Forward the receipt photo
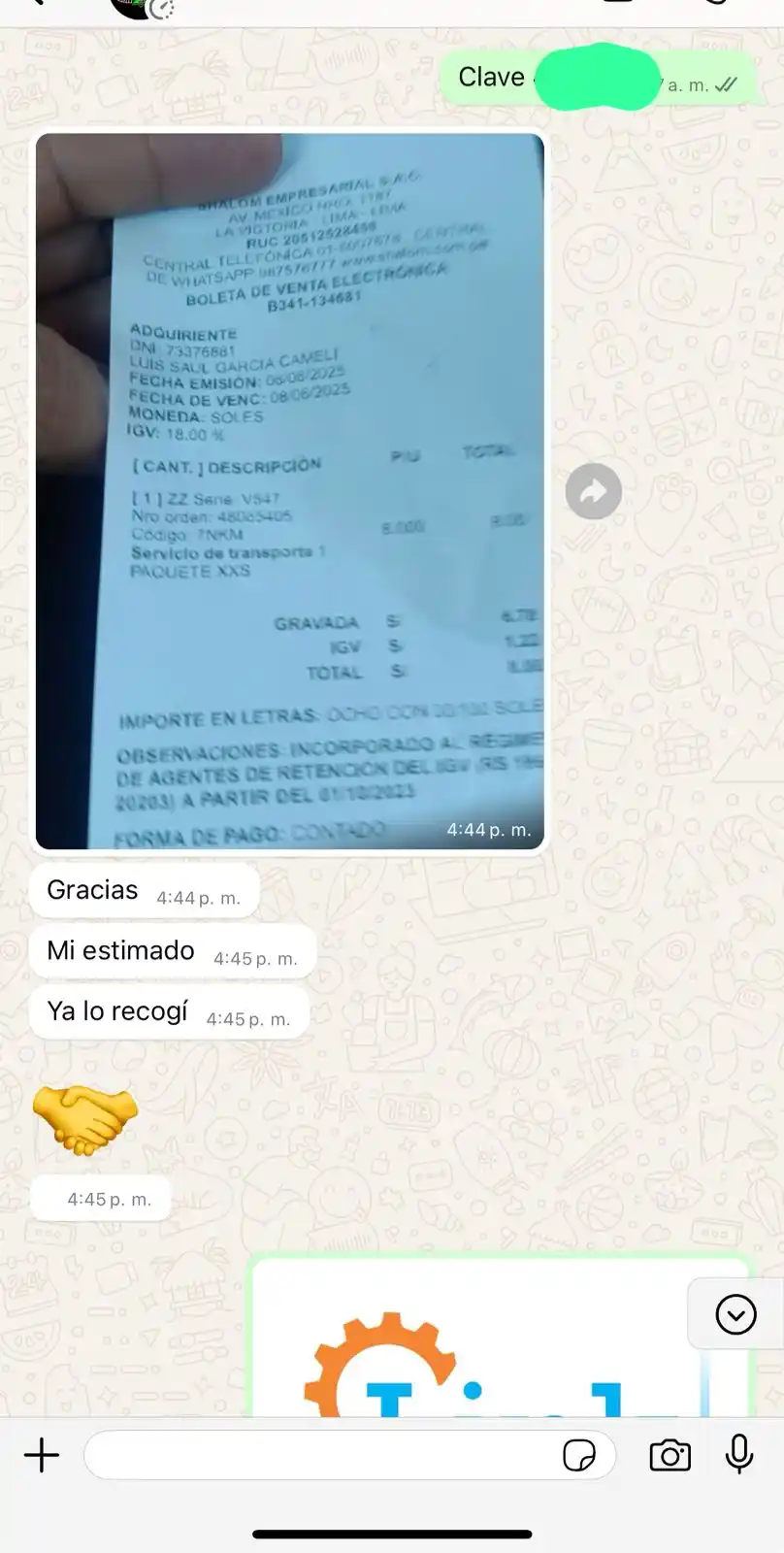The width and height of the screenshot is (784, 1553). 593,492
